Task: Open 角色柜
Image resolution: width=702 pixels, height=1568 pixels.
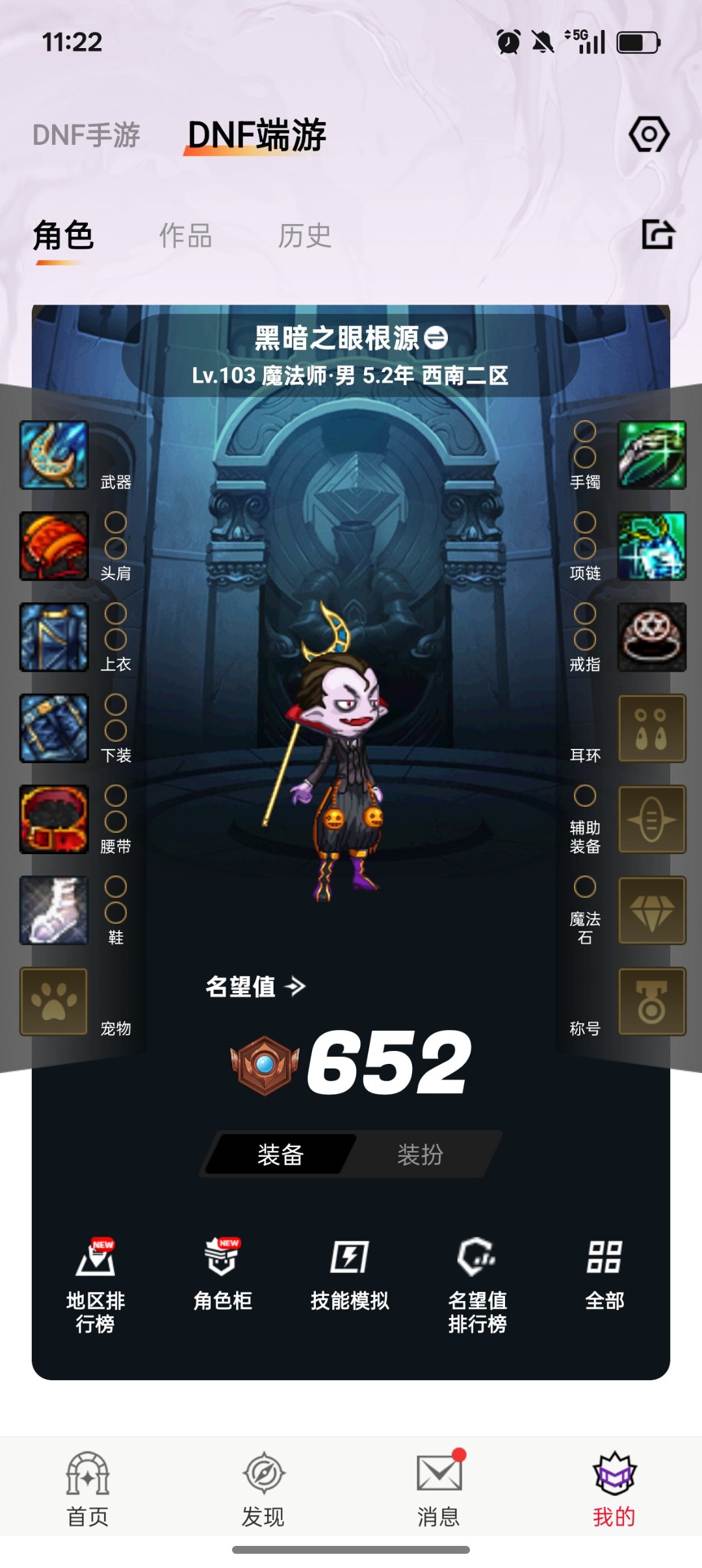Action: pyautogui.click(x=222, y=1274)
